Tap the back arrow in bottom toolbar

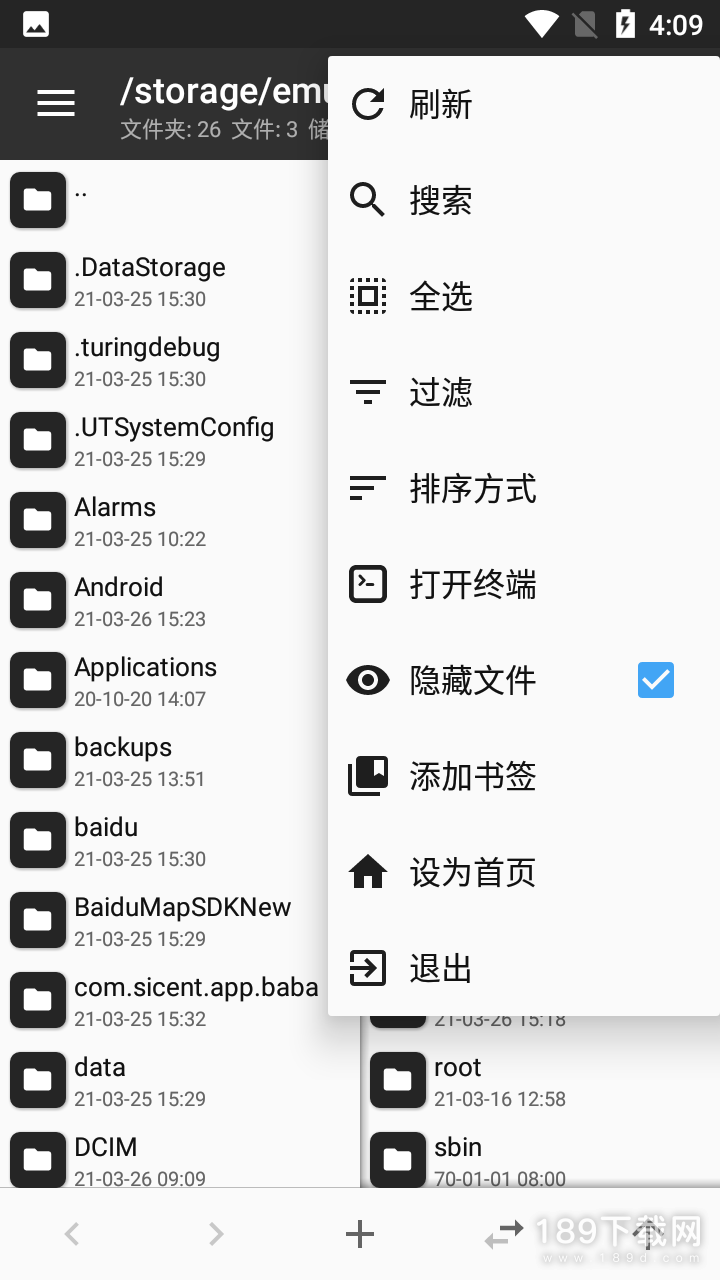pos(72,1234)
